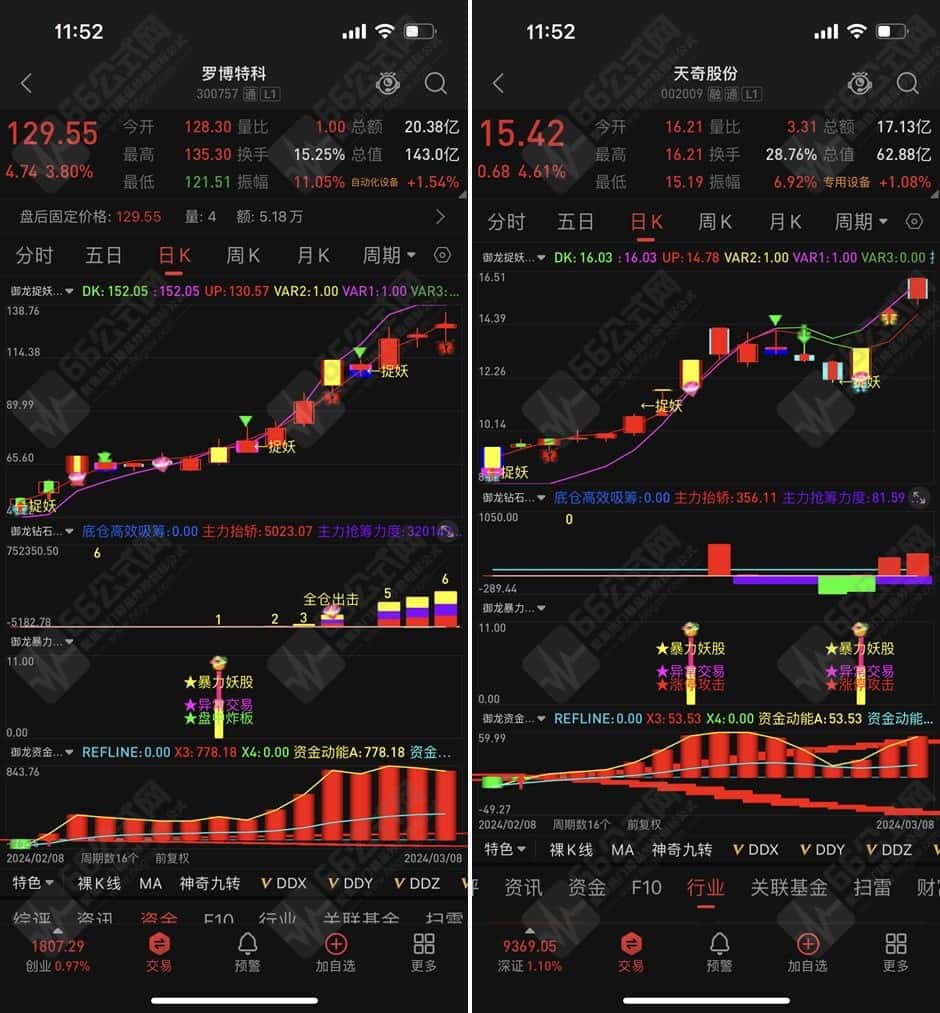Enable the MA moving average overlay

click(x=150, y=883)
